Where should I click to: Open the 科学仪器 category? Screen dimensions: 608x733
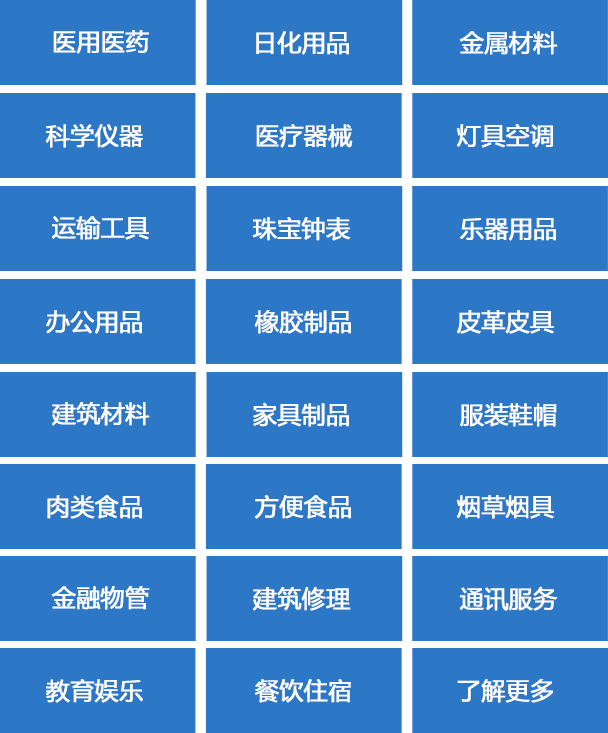(95, 136)
